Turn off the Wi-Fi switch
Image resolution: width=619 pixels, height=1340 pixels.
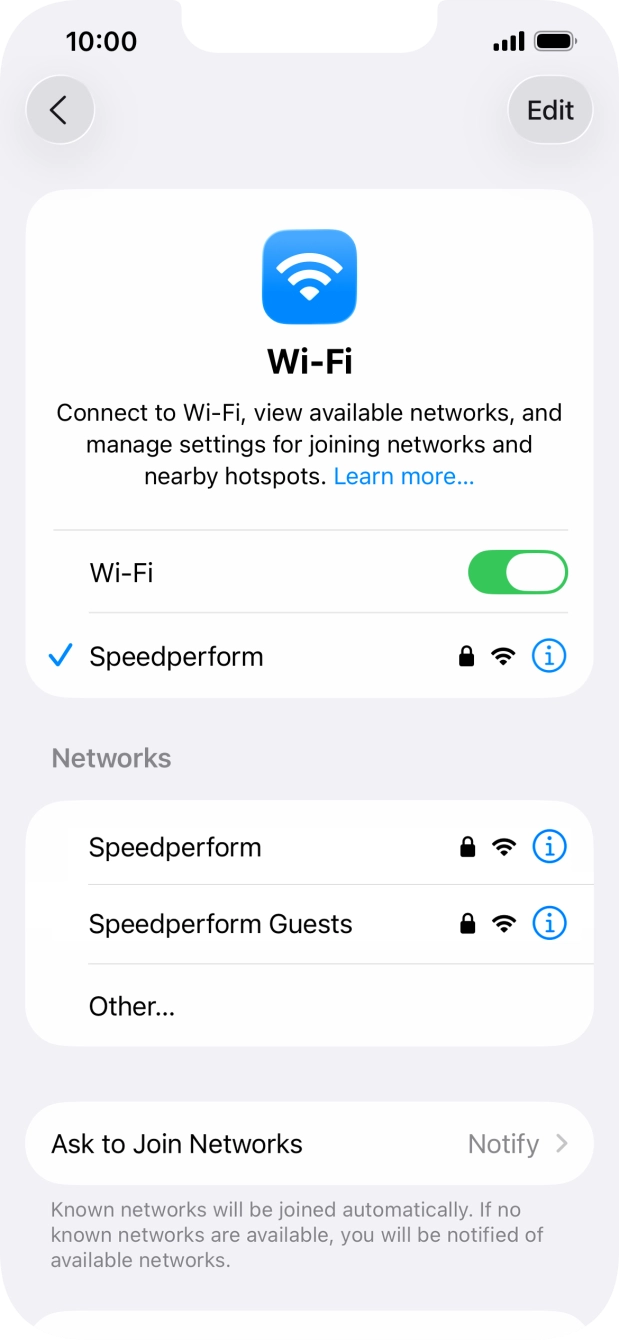[518, 572]
